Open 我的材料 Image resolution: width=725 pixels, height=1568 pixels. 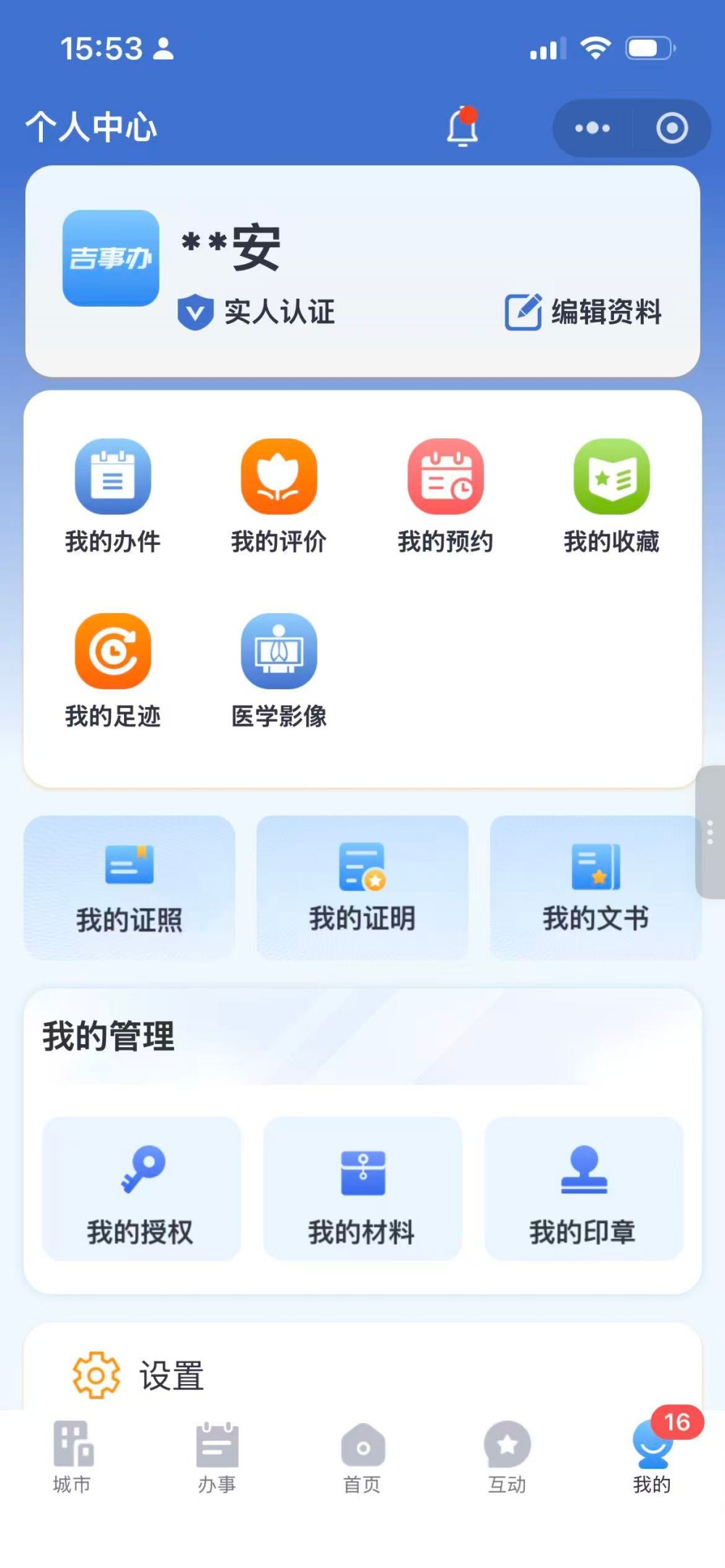(362, 1189)
